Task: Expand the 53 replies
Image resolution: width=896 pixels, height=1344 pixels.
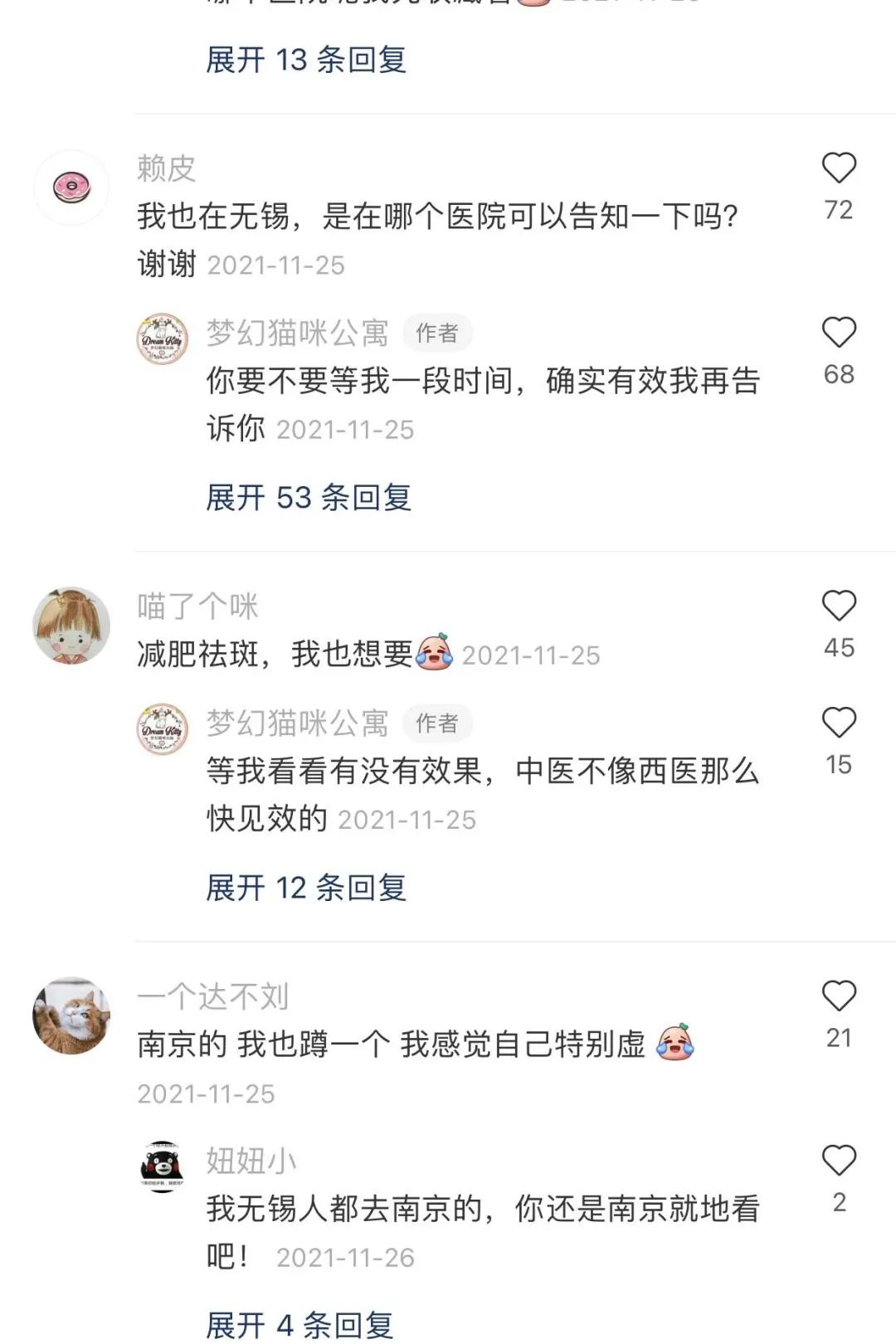Action: coord(309,498)
